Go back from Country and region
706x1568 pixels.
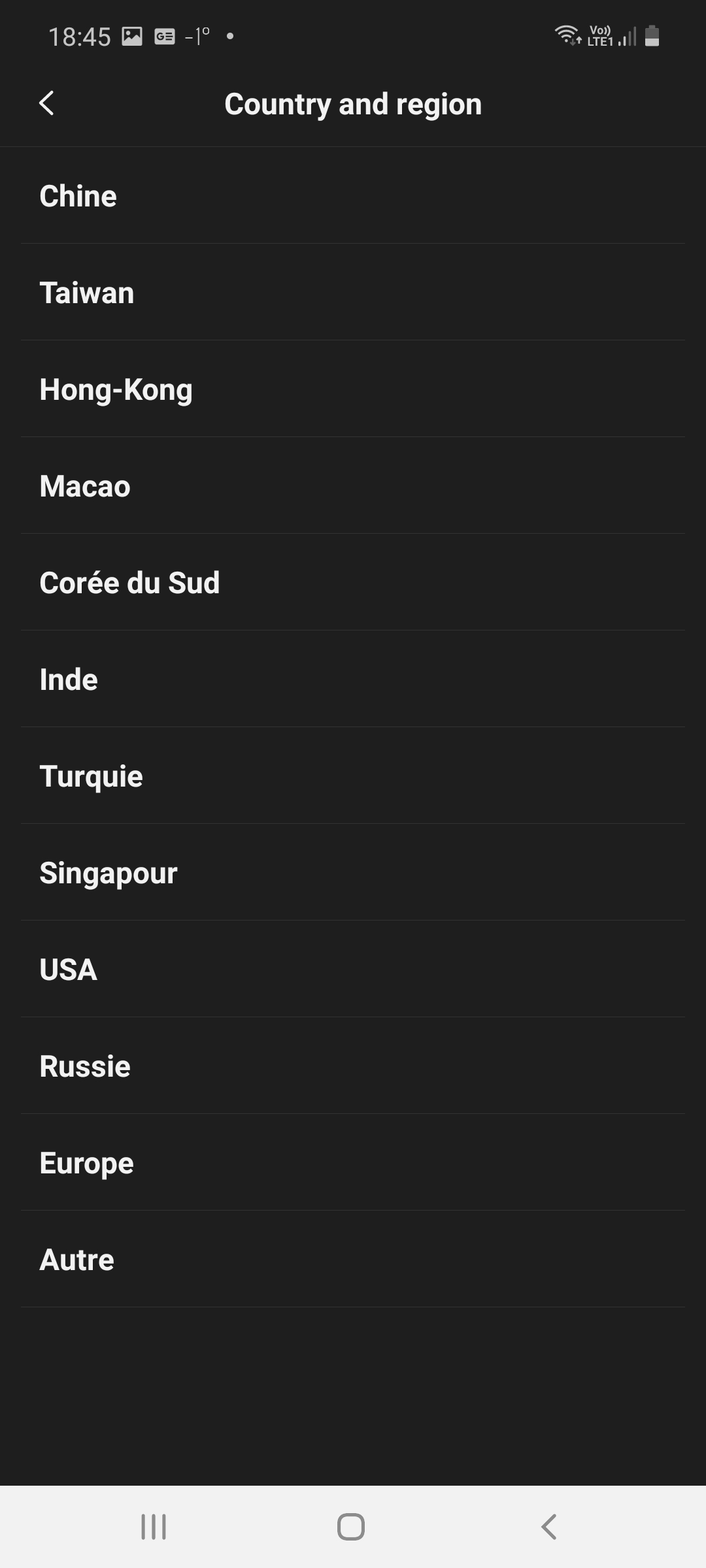46,103
